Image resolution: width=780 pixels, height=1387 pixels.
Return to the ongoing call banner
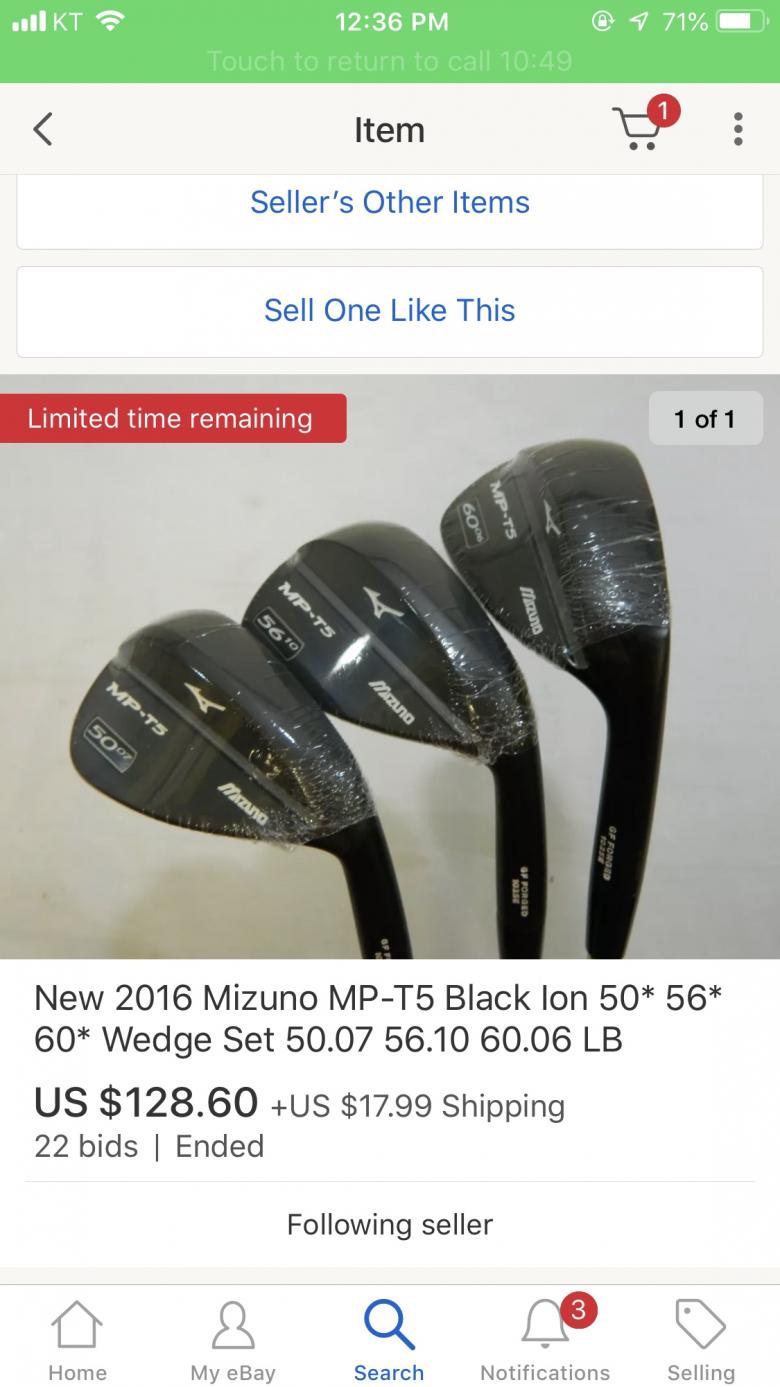(x=390, y=61)
